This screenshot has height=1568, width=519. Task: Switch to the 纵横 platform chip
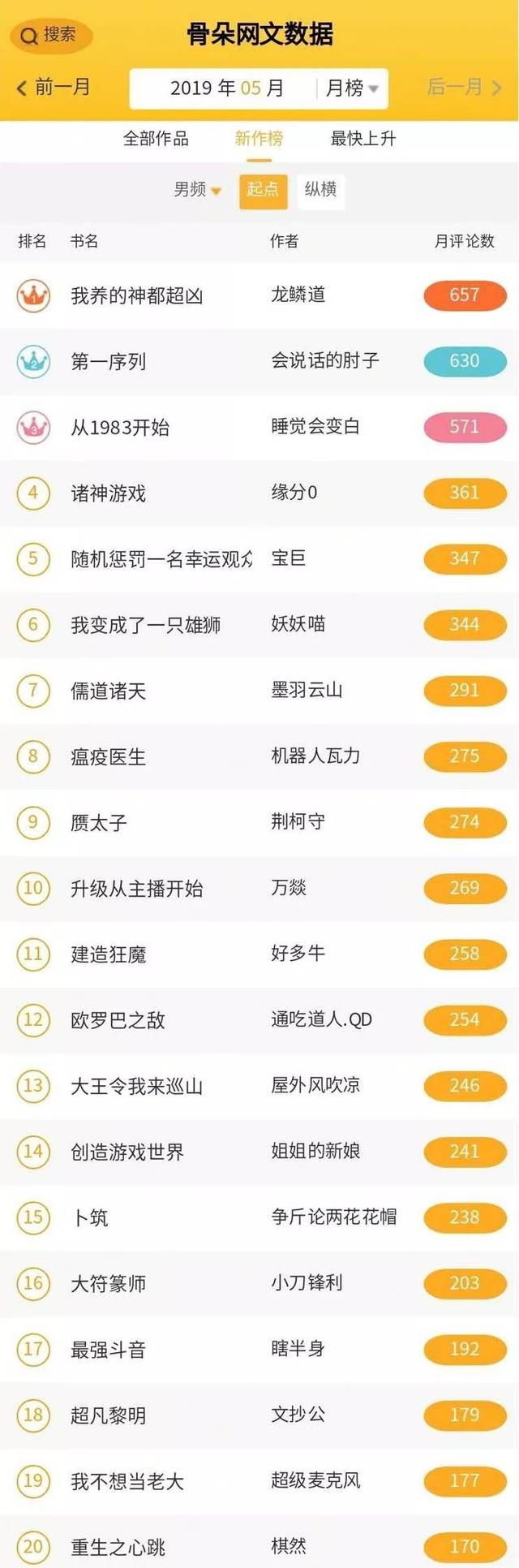point(320,190)
